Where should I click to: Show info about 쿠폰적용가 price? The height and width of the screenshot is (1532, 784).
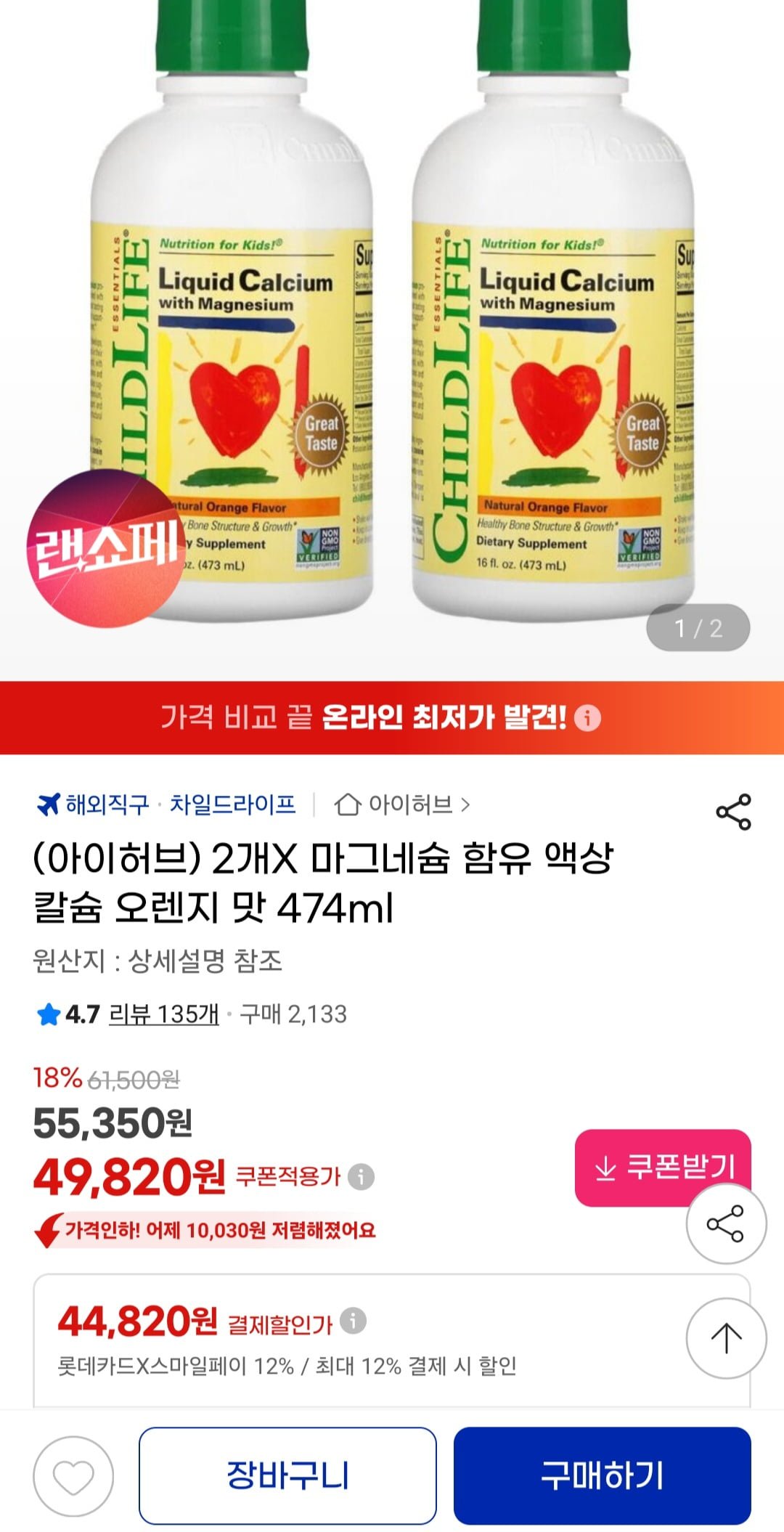coord(361,1177)
